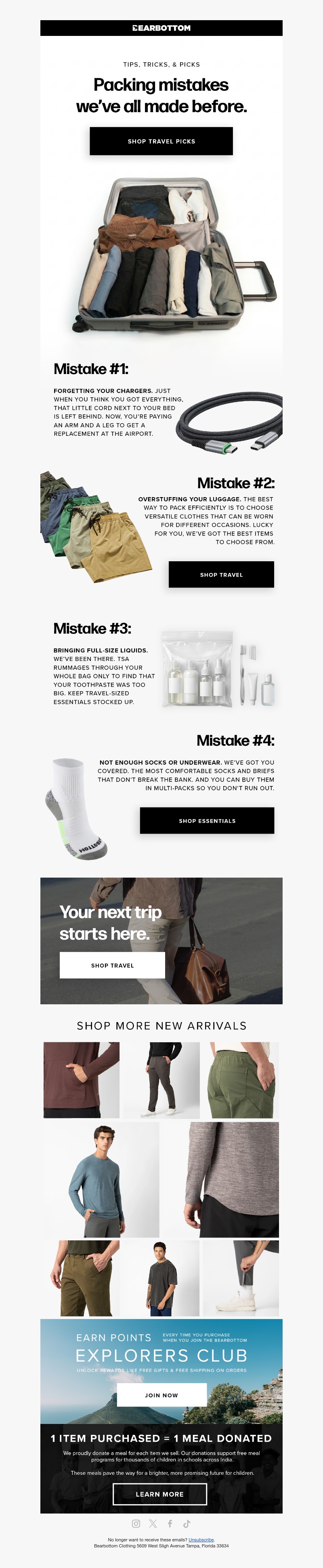Visit the Facebook page icon

click(170, 1524)
